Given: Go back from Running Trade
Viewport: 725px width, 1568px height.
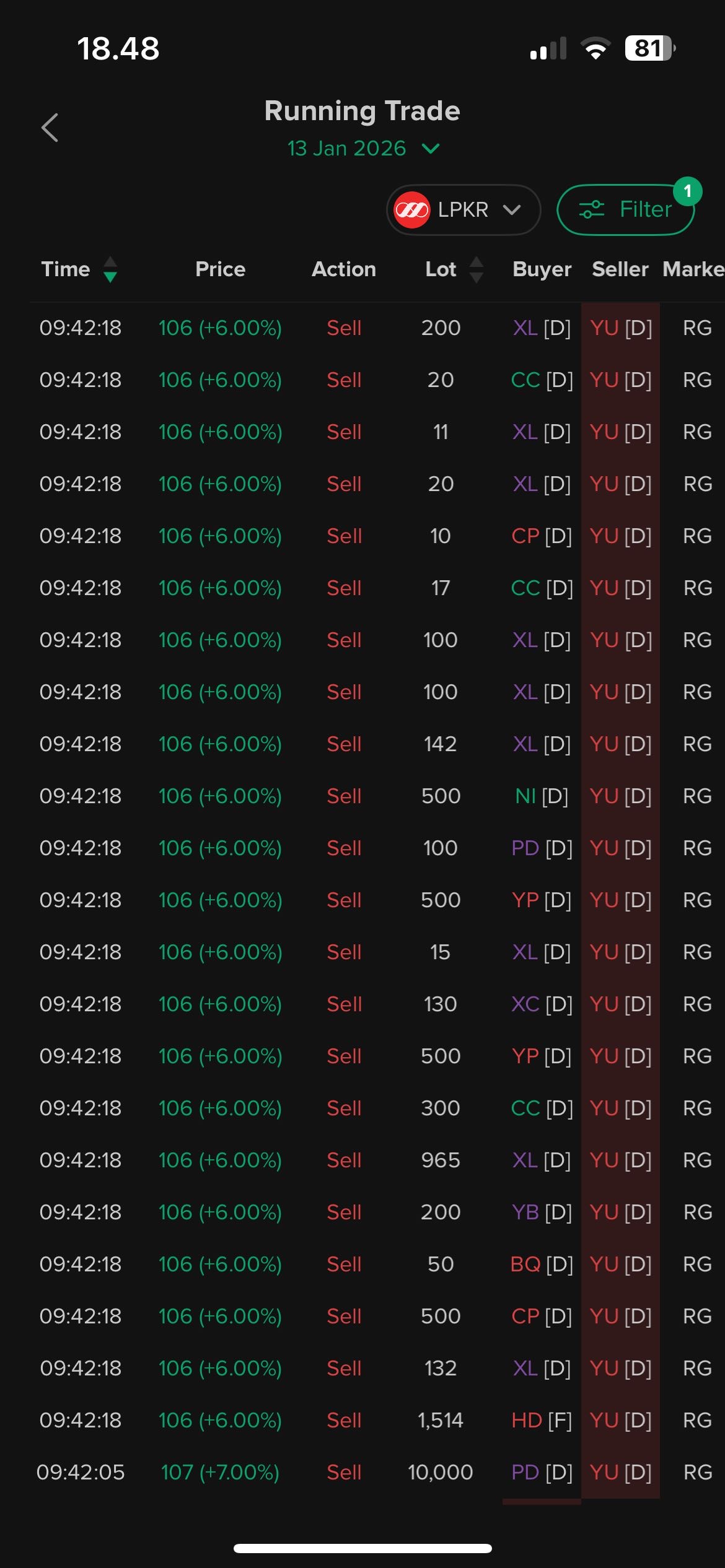Looking at the screenshot, I should 50,128.
